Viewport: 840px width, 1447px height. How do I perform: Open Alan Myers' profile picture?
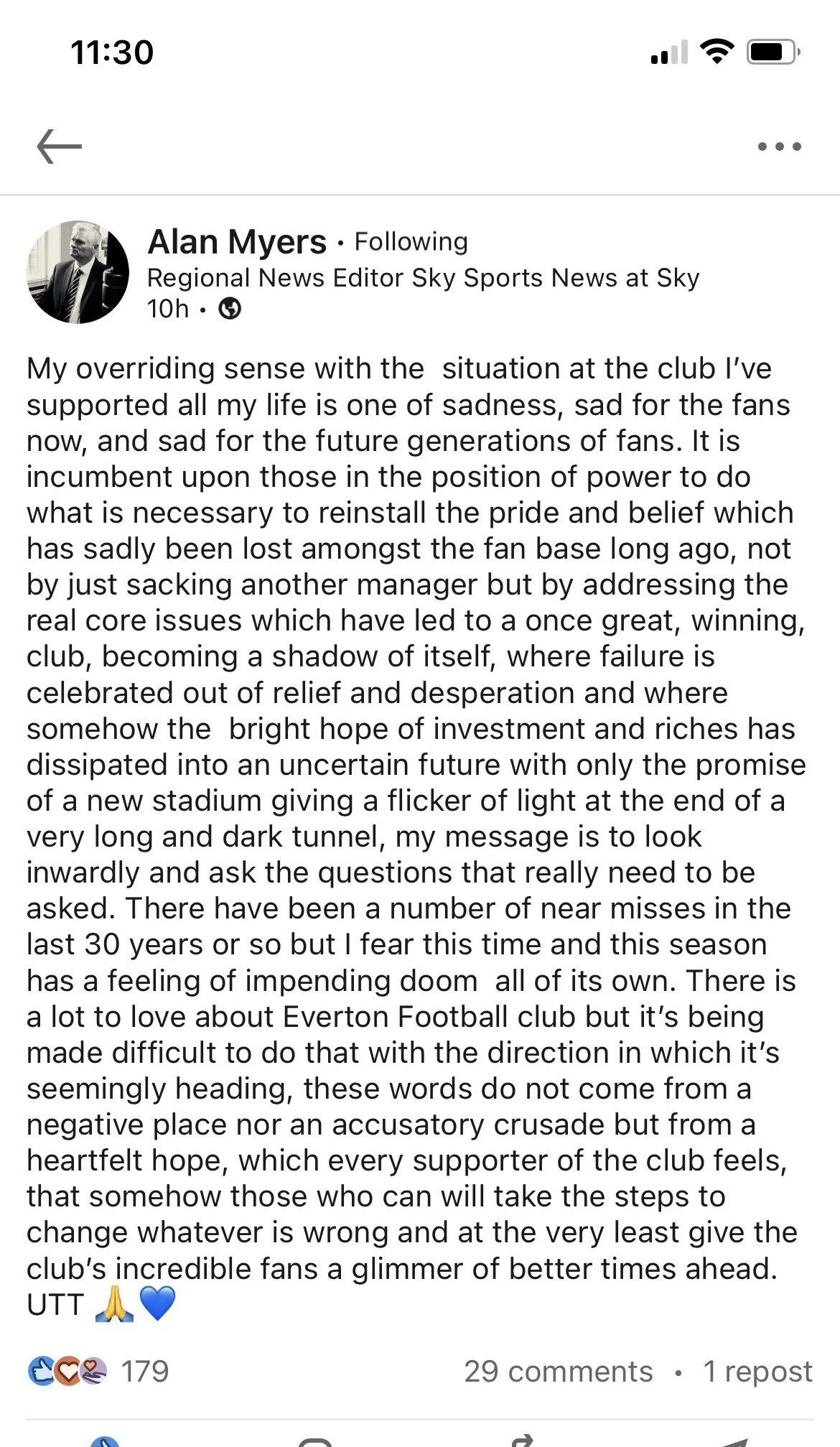[x=78, y=272]
